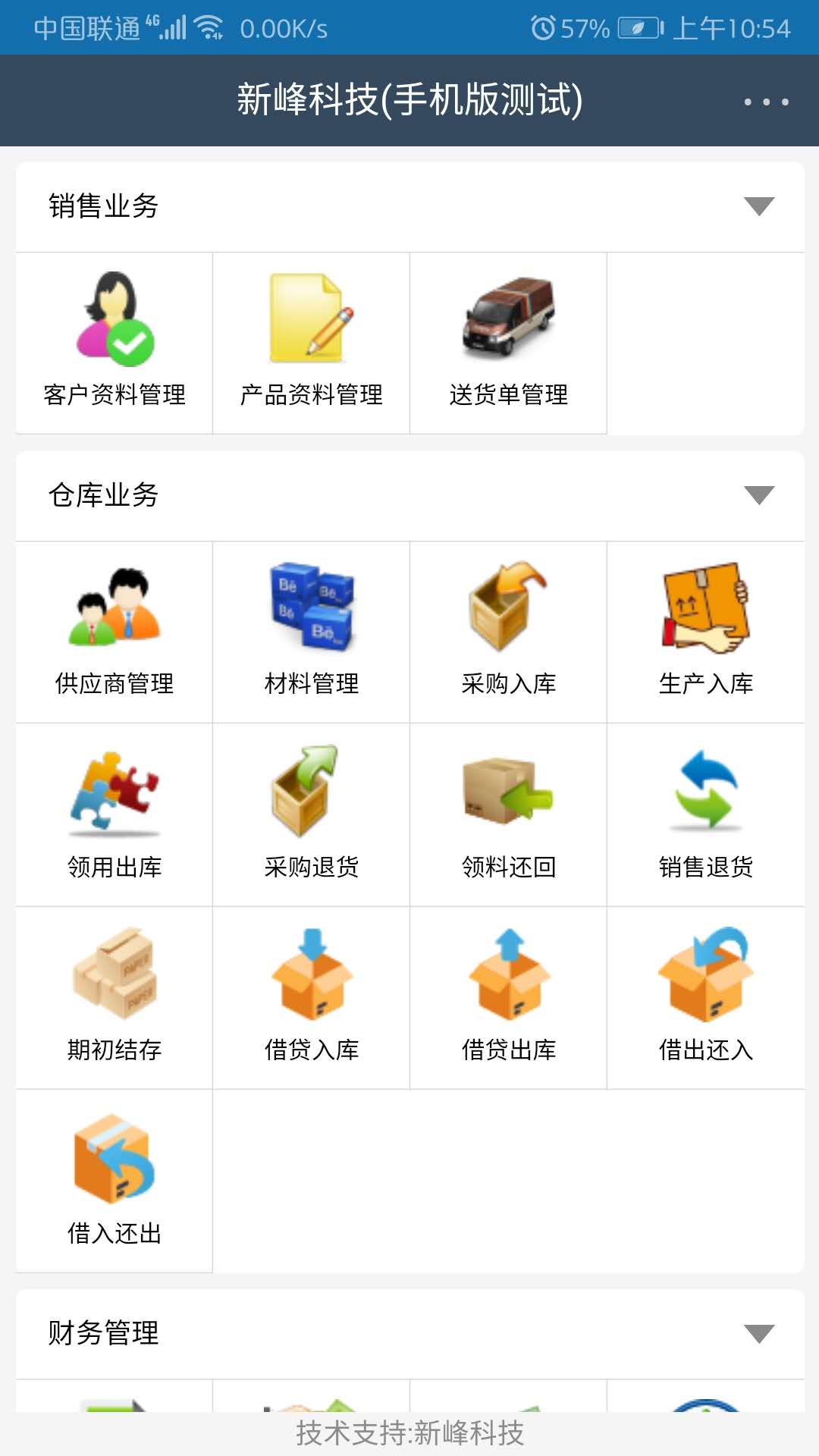Open 供应商管理

115,632
